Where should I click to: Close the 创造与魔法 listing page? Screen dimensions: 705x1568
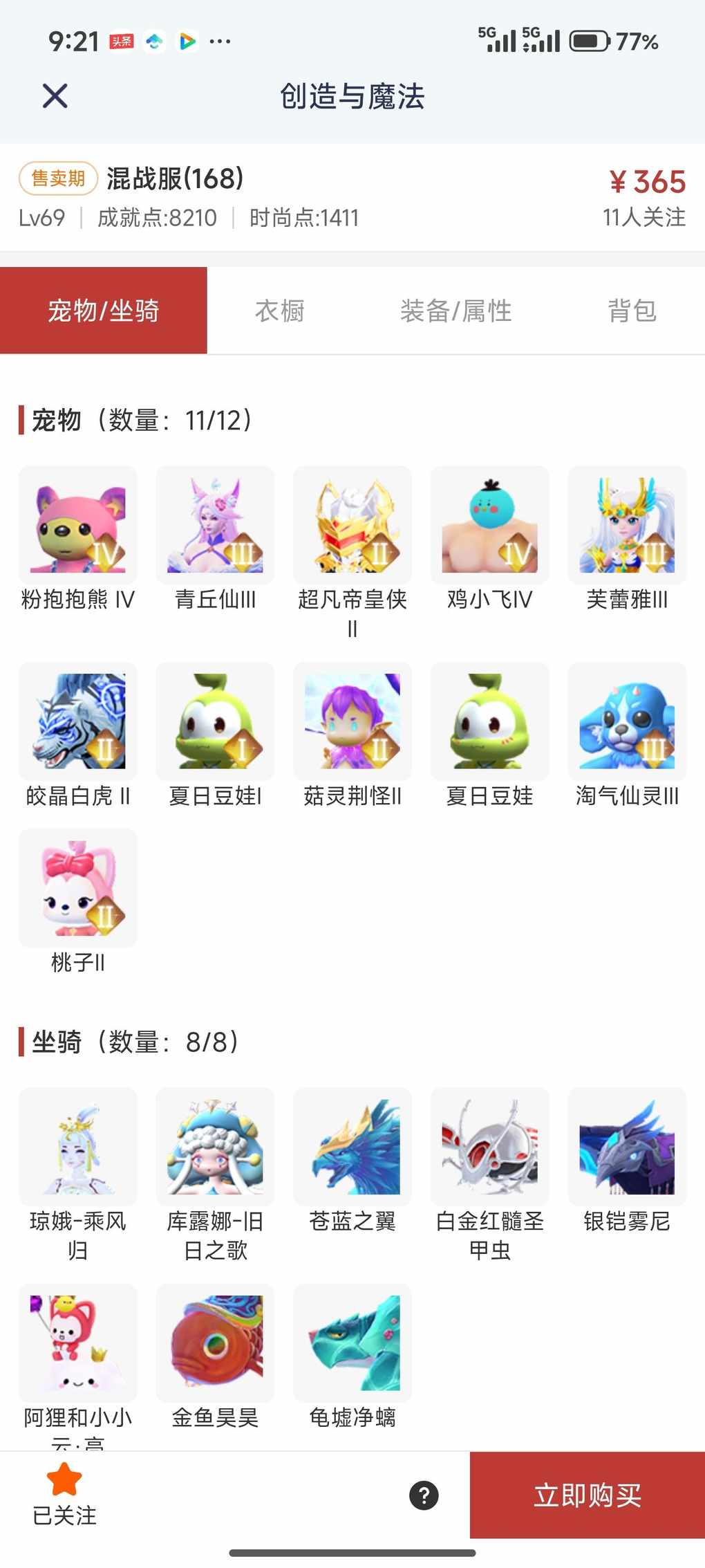pos(55,96)
